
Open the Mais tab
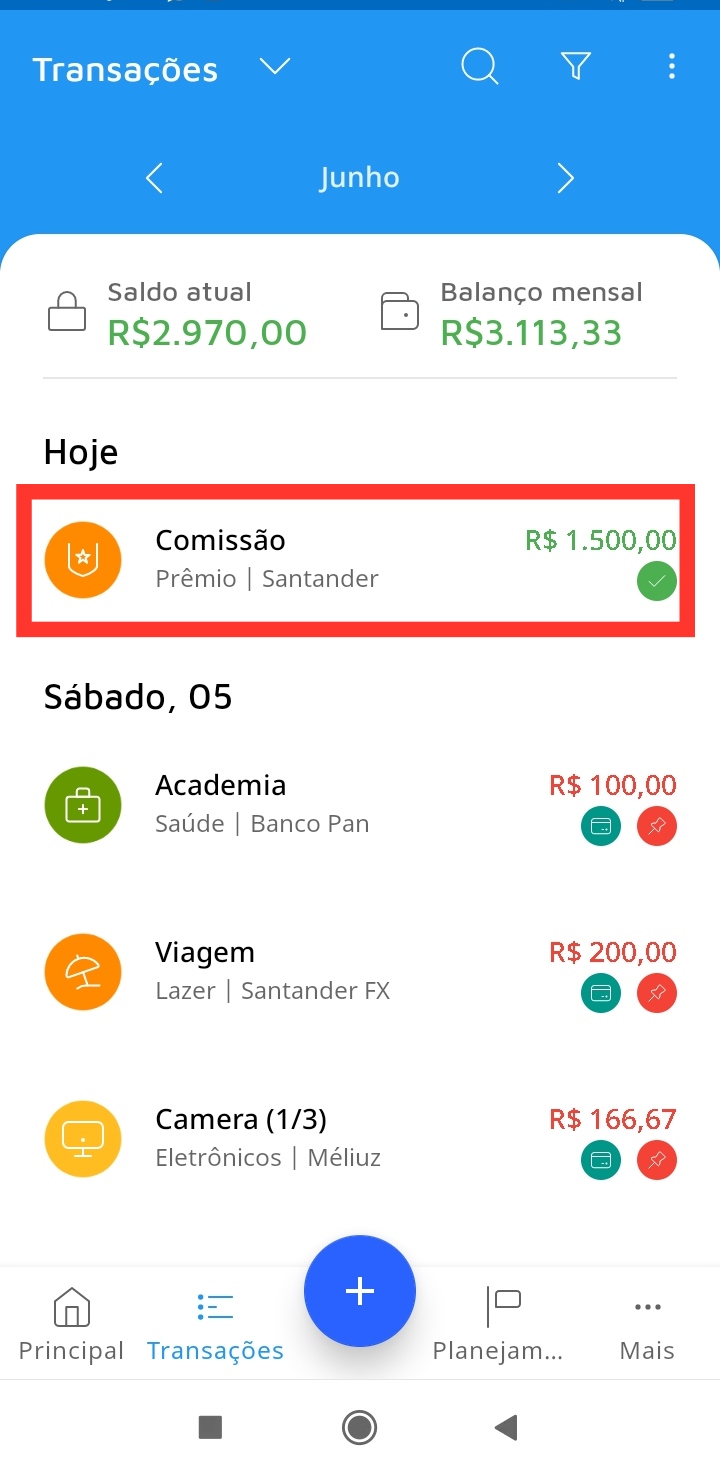[x=647, y=1325]
